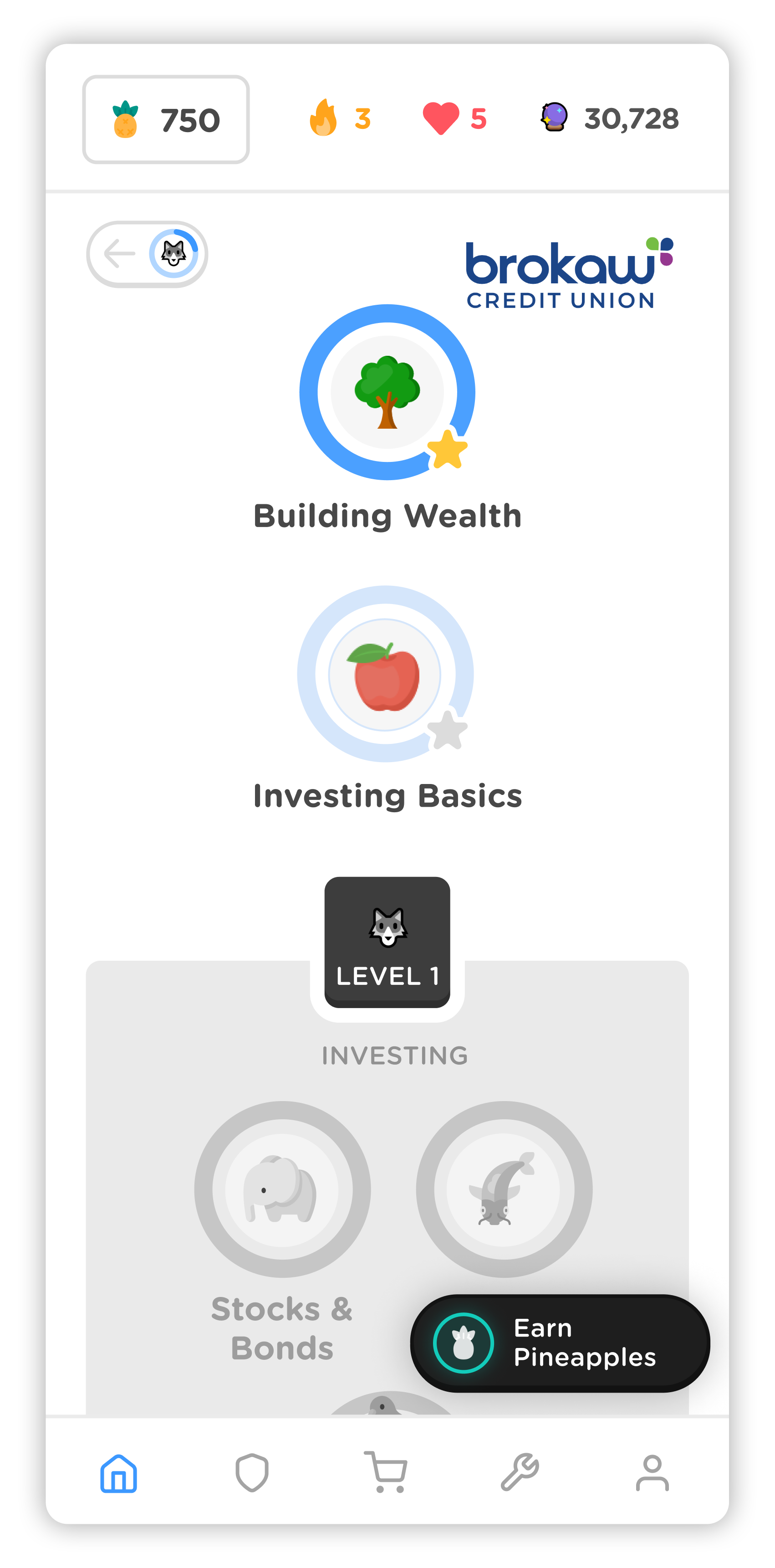The width and height of the screenshot is (775, 1568).
Task: Open the Investing Basics module
Action: 386,674
